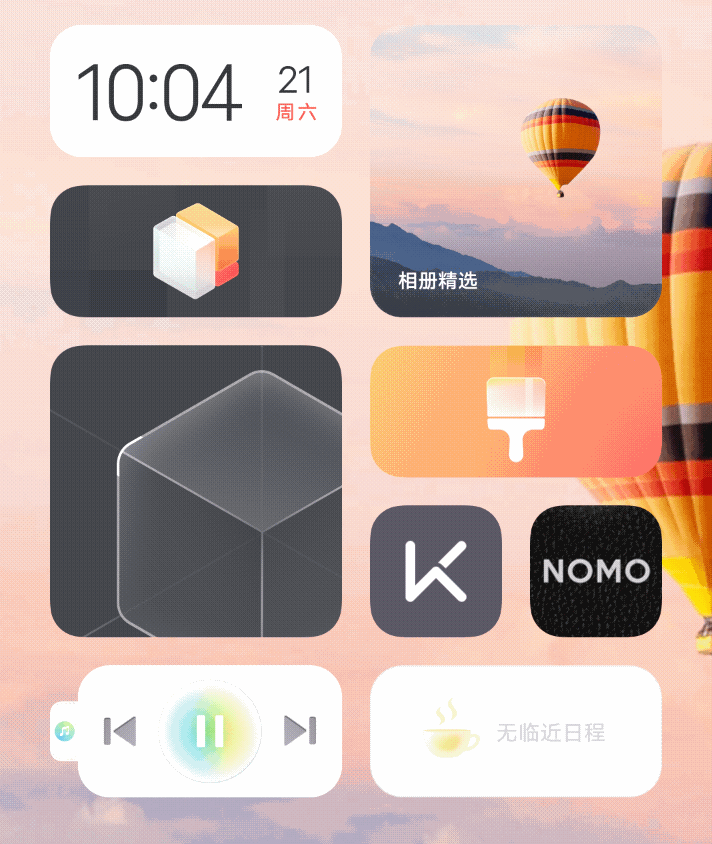The height and width of the screenshot is (844, 712).
Task: Pause the music playback
Action: [210, 731]
